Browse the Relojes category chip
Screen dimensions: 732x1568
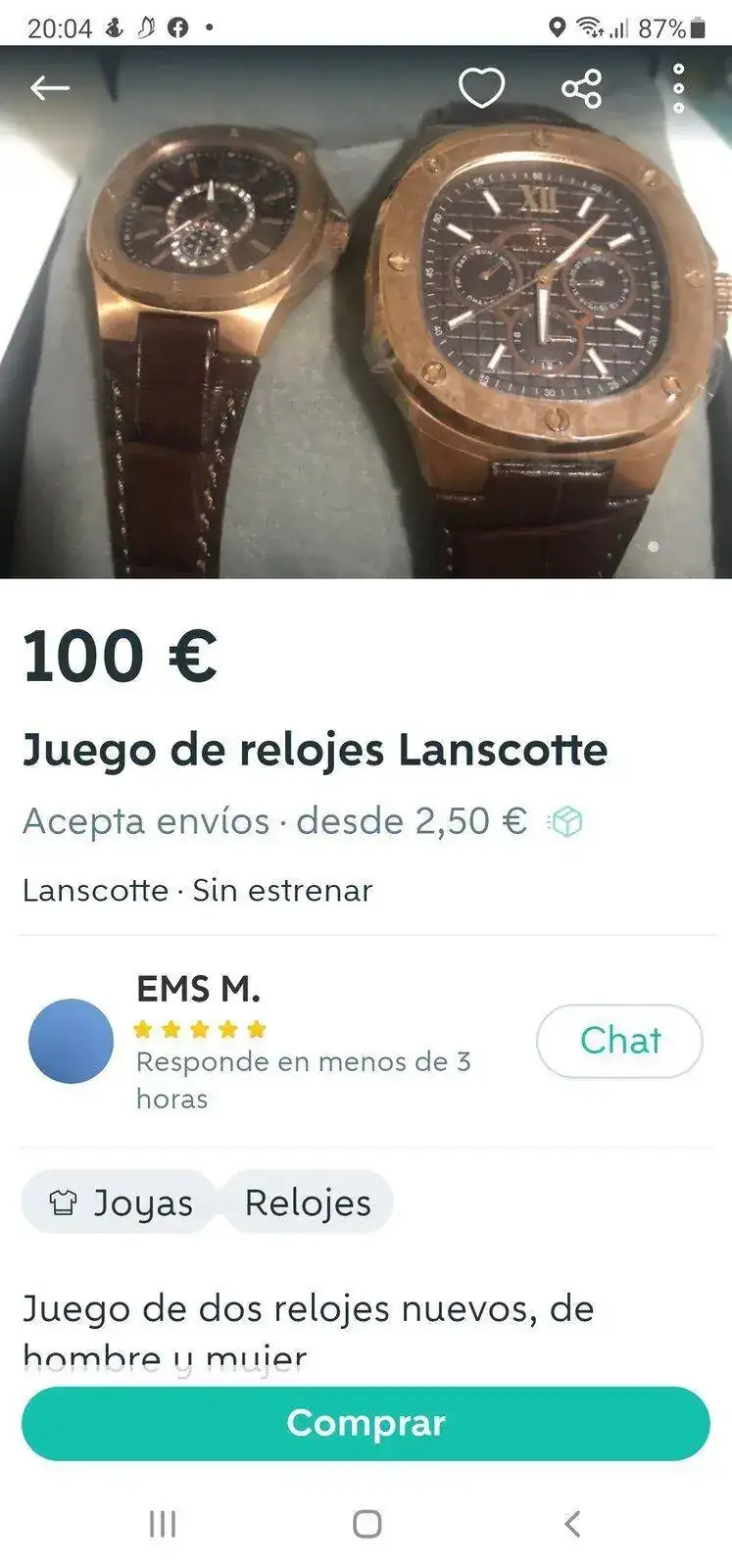[308, 1202]
